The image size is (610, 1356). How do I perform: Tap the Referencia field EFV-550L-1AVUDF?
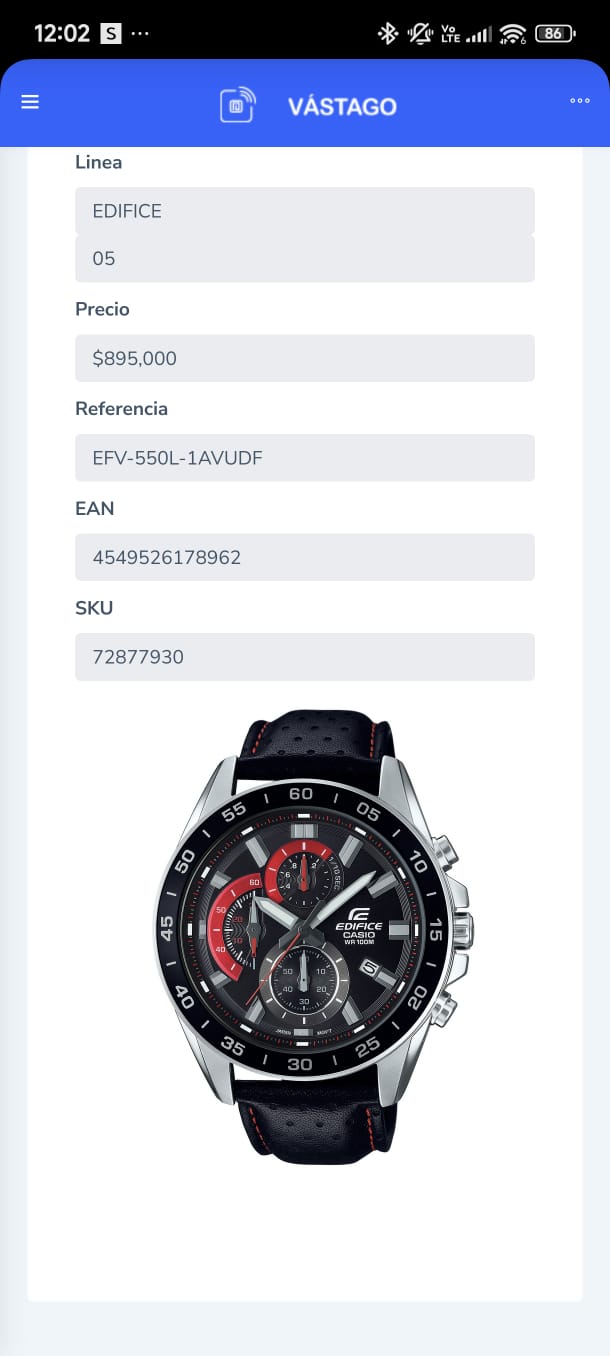tap(305, 458)
